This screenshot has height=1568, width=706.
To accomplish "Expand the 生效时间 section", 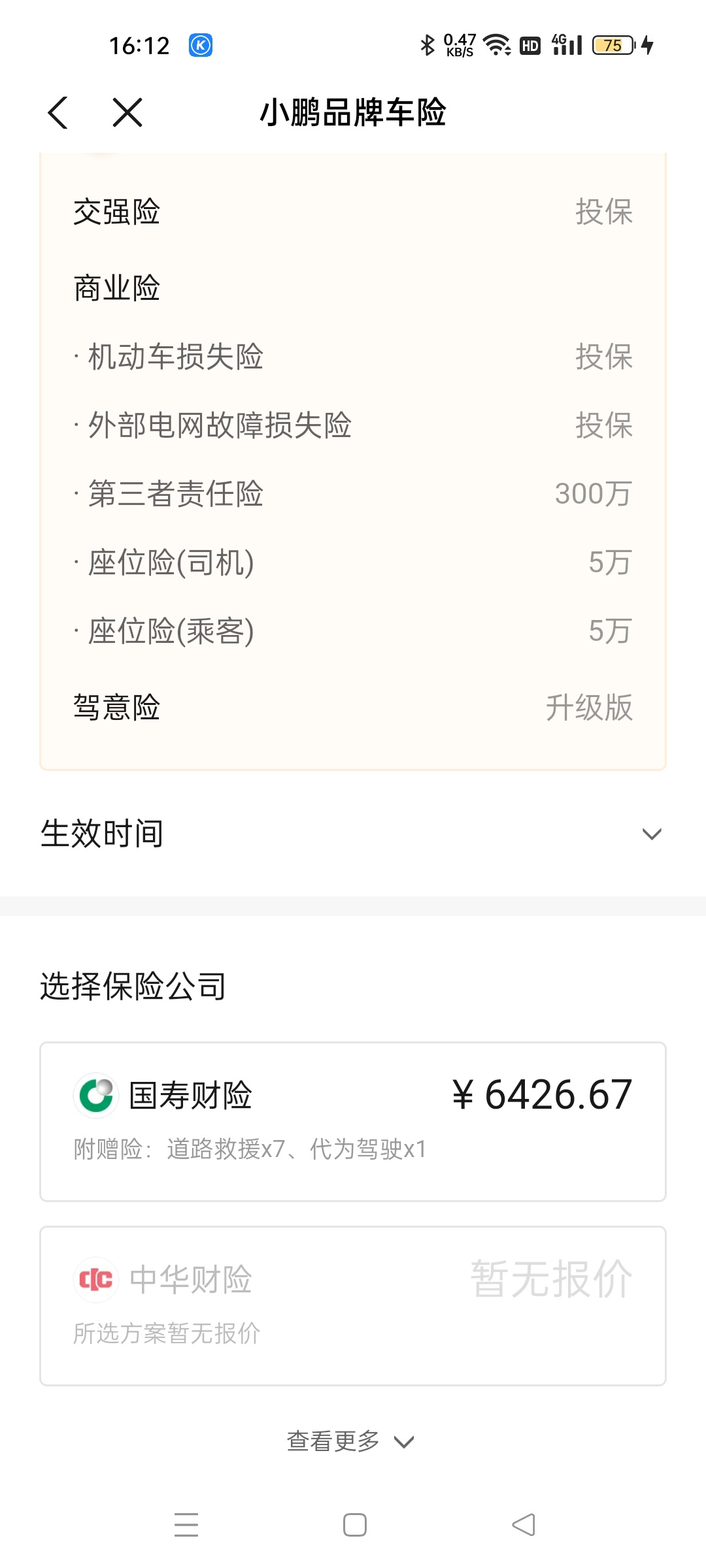I will pyautogui.click(x=353, y=834).
